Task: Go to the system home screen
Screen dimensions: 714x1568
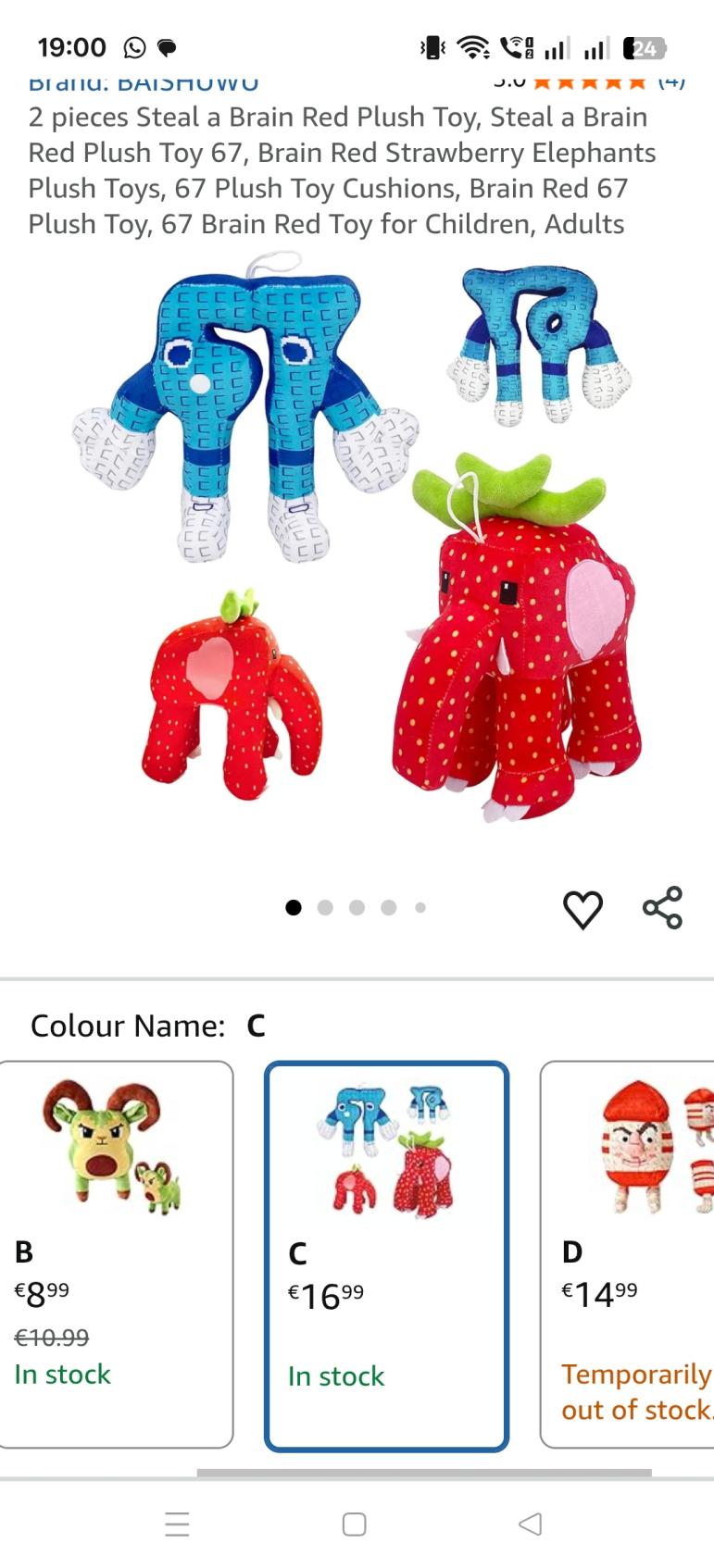Action: tap(355, 1524)
